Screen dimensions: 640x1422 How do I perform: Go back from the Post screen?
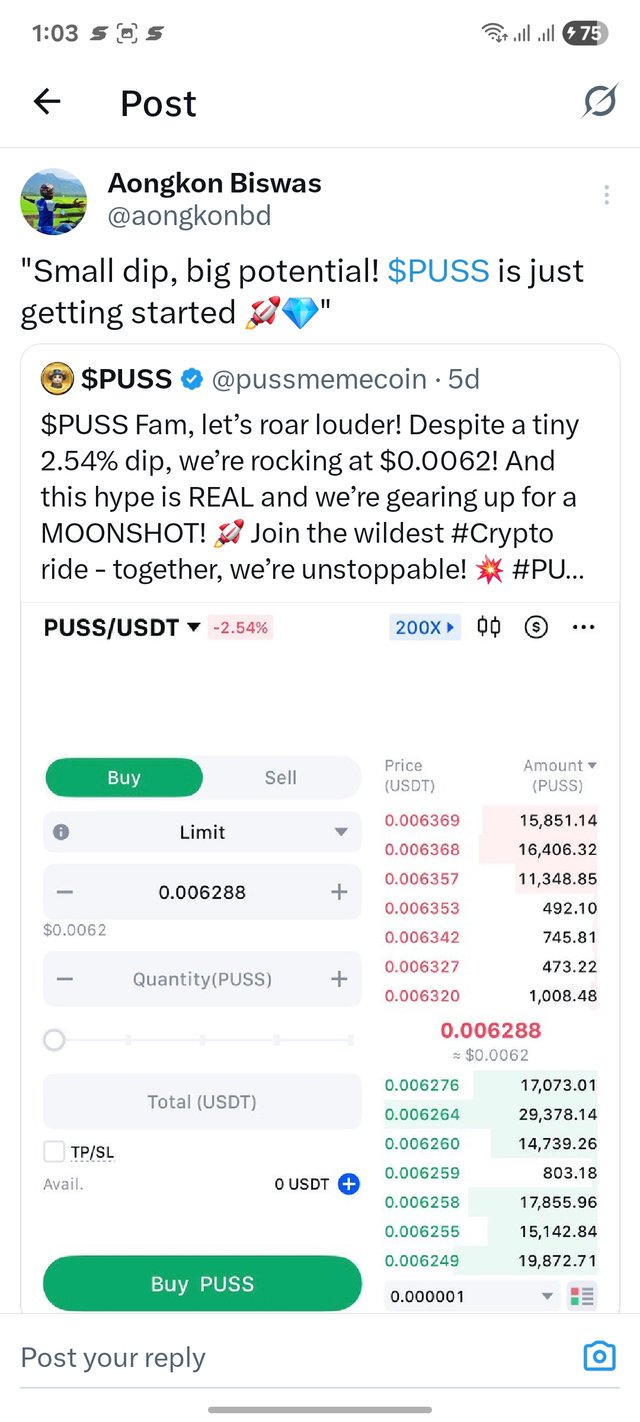pos(47,101)
